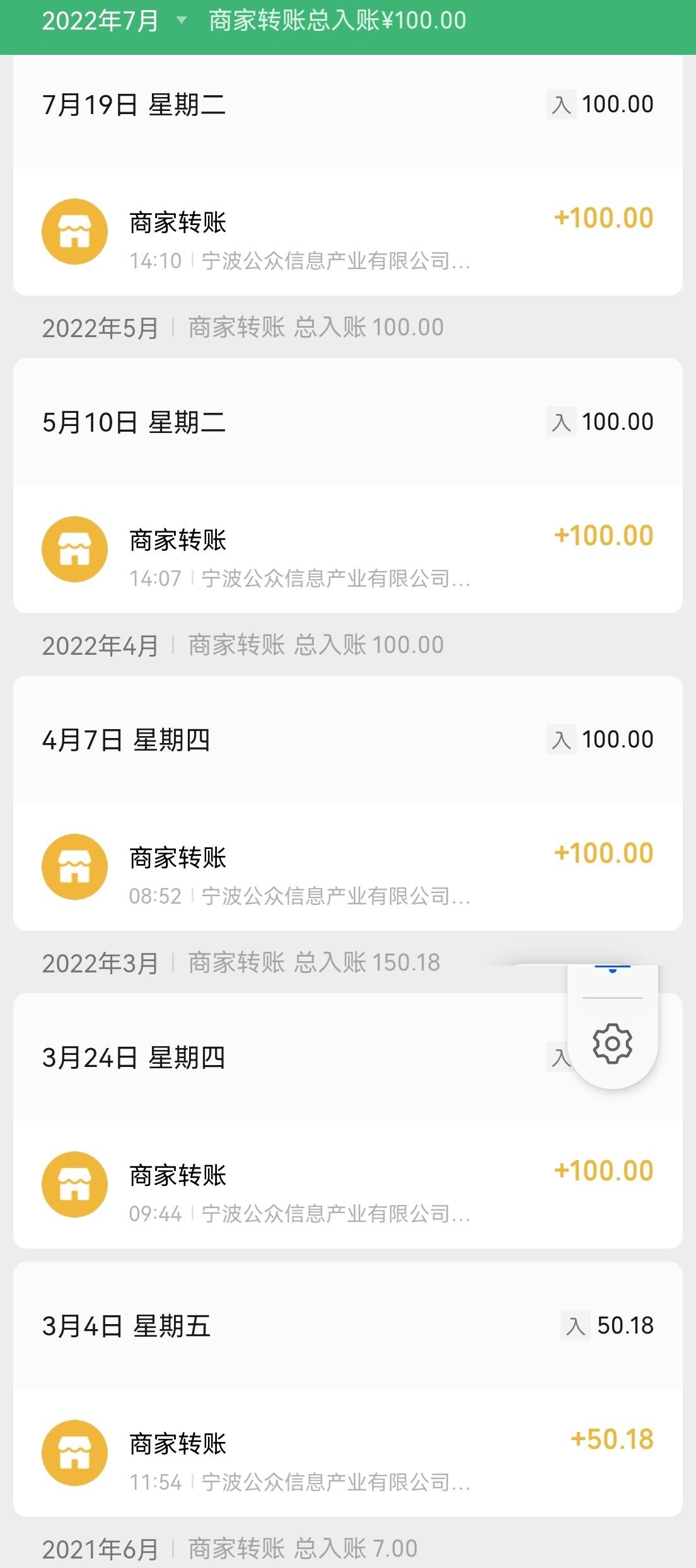The height and width of the screenshot is (1568, 696).
Task: Open the 50.18 transfer from March 4
Action: [348, 1453]
